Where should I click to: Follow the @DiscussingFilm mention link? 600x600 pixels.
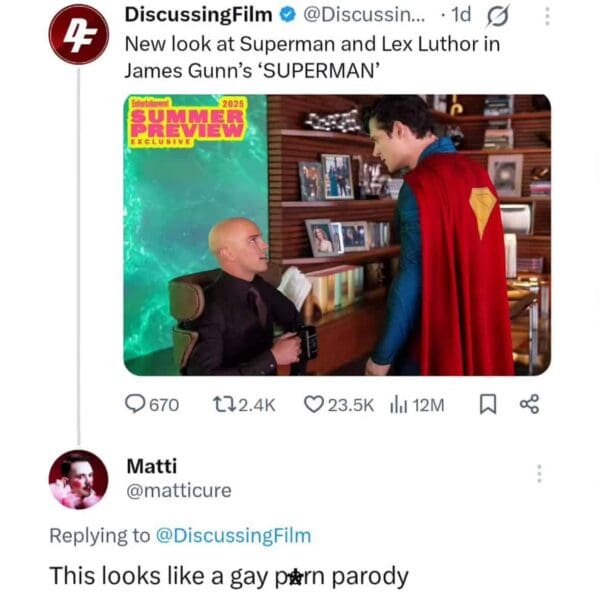click(x=231, y=536)
